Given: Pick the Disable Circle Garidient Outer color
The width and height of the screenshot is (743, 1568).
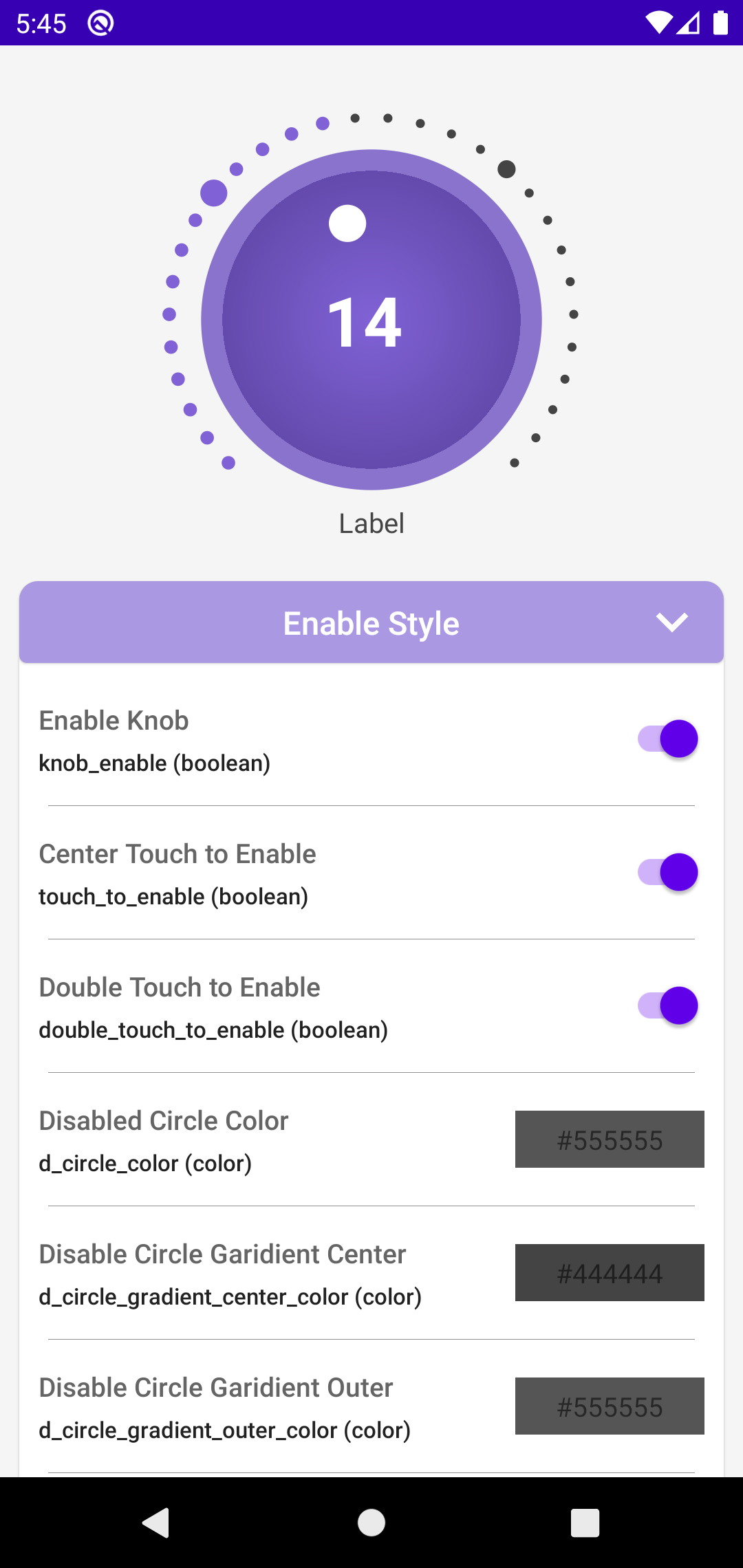Looking at the screenshot, I should pos(610,1406).
